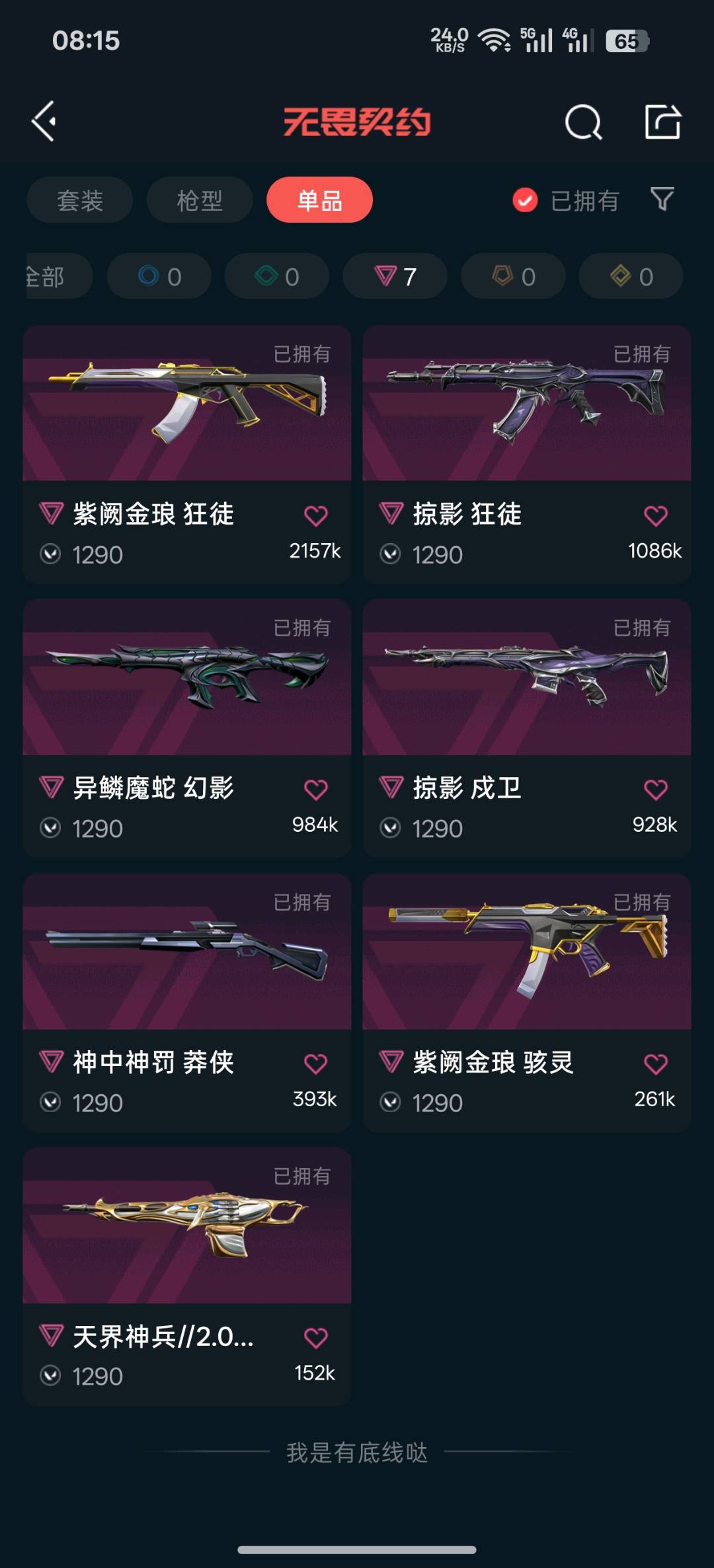Like the 异鳞魔蛇 幻影 skin

[x=315, y=790]
